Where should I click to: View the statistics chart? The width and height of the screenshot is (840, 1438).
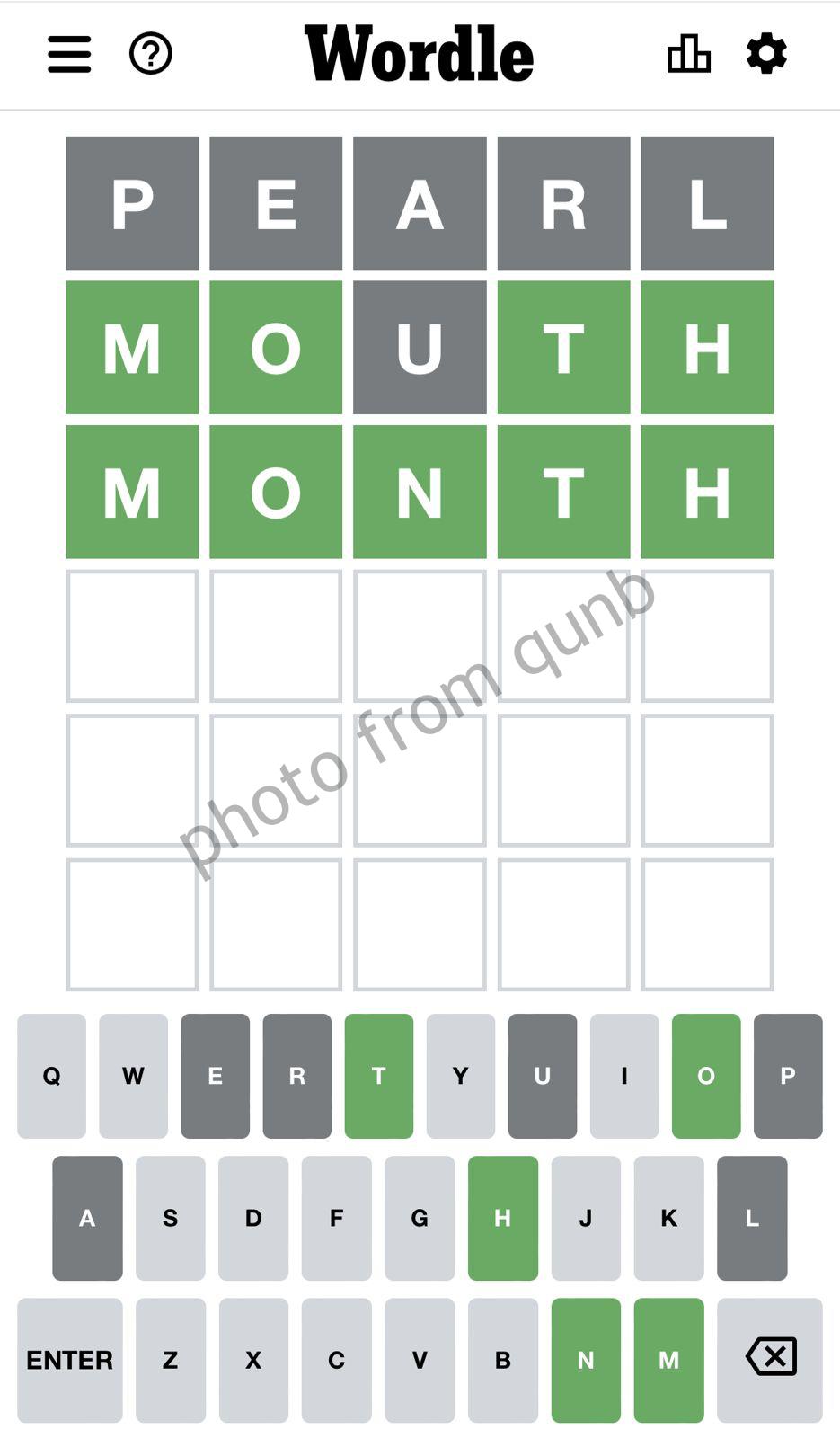tap(689, 54)
